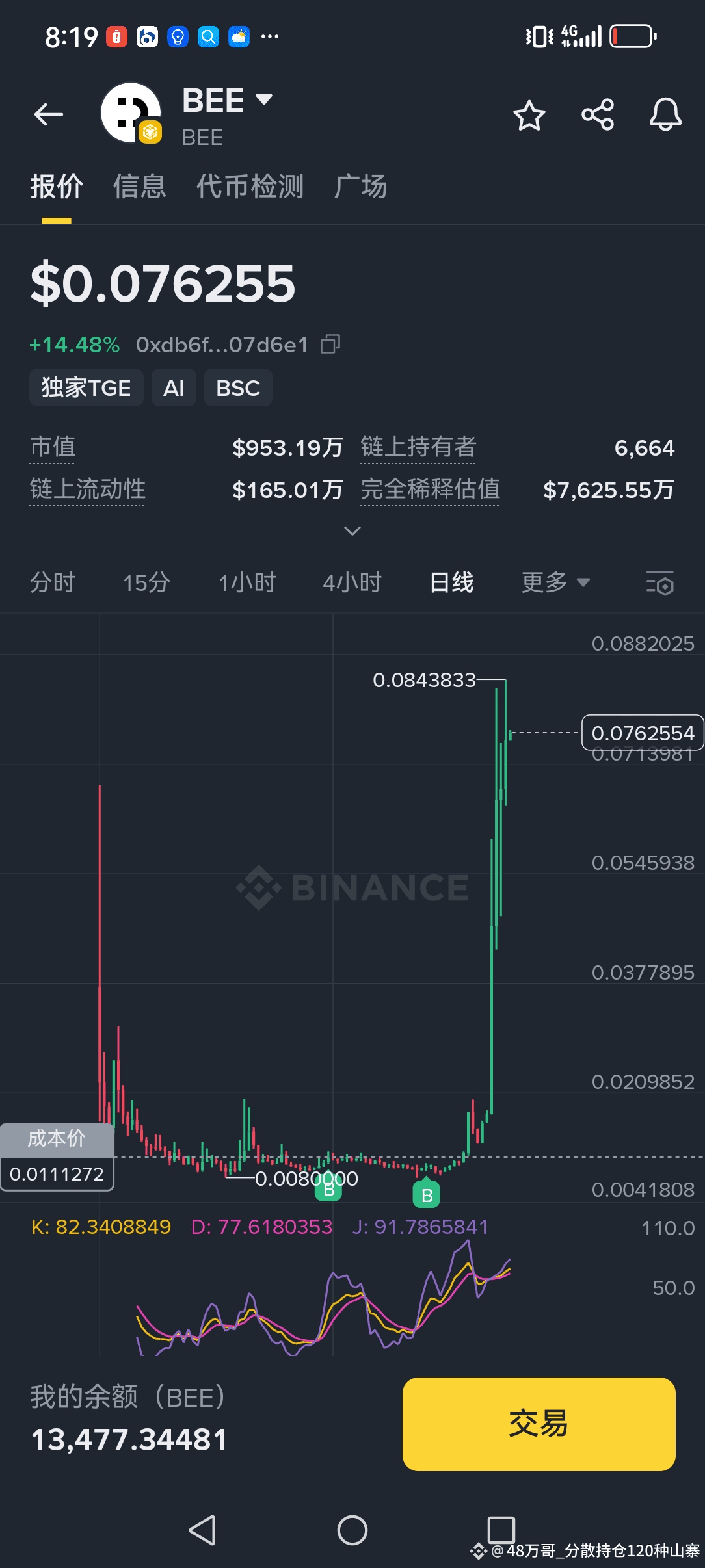Switch to the 广场 tab
Image resolution: width=705 pixels, height=1568 pixels.
click(361, 187)
